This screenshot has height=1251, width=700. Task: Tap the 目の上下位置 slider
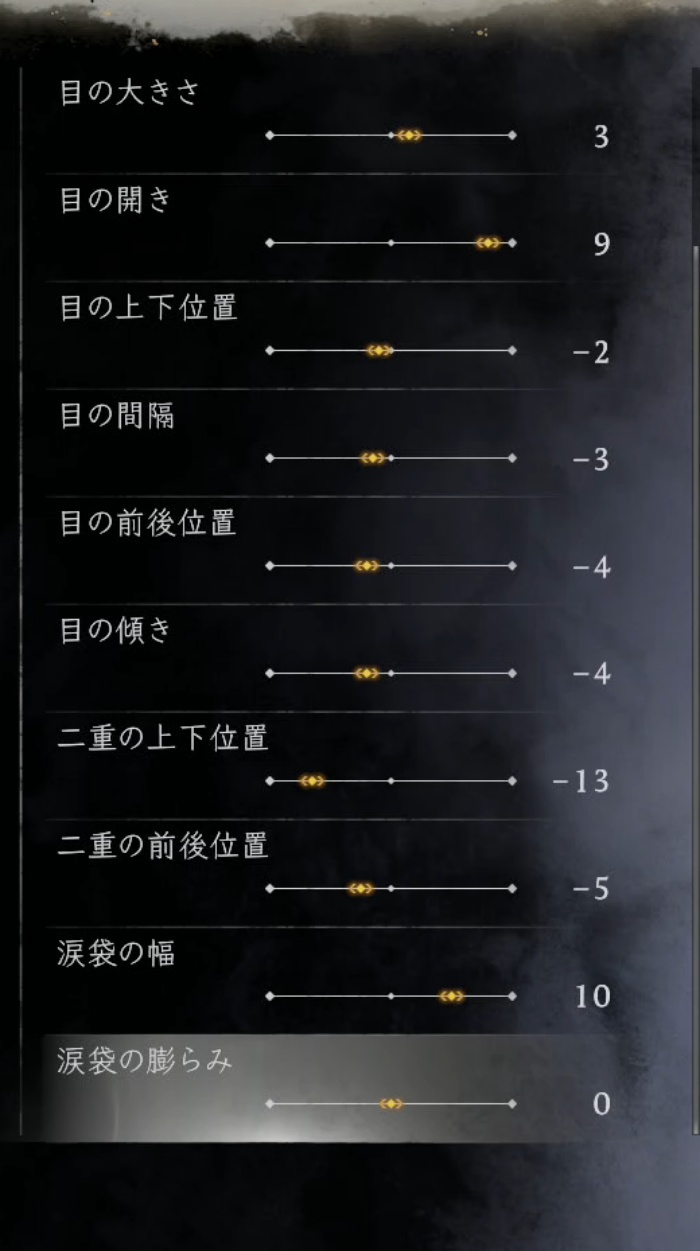click(x=391, y=351)
